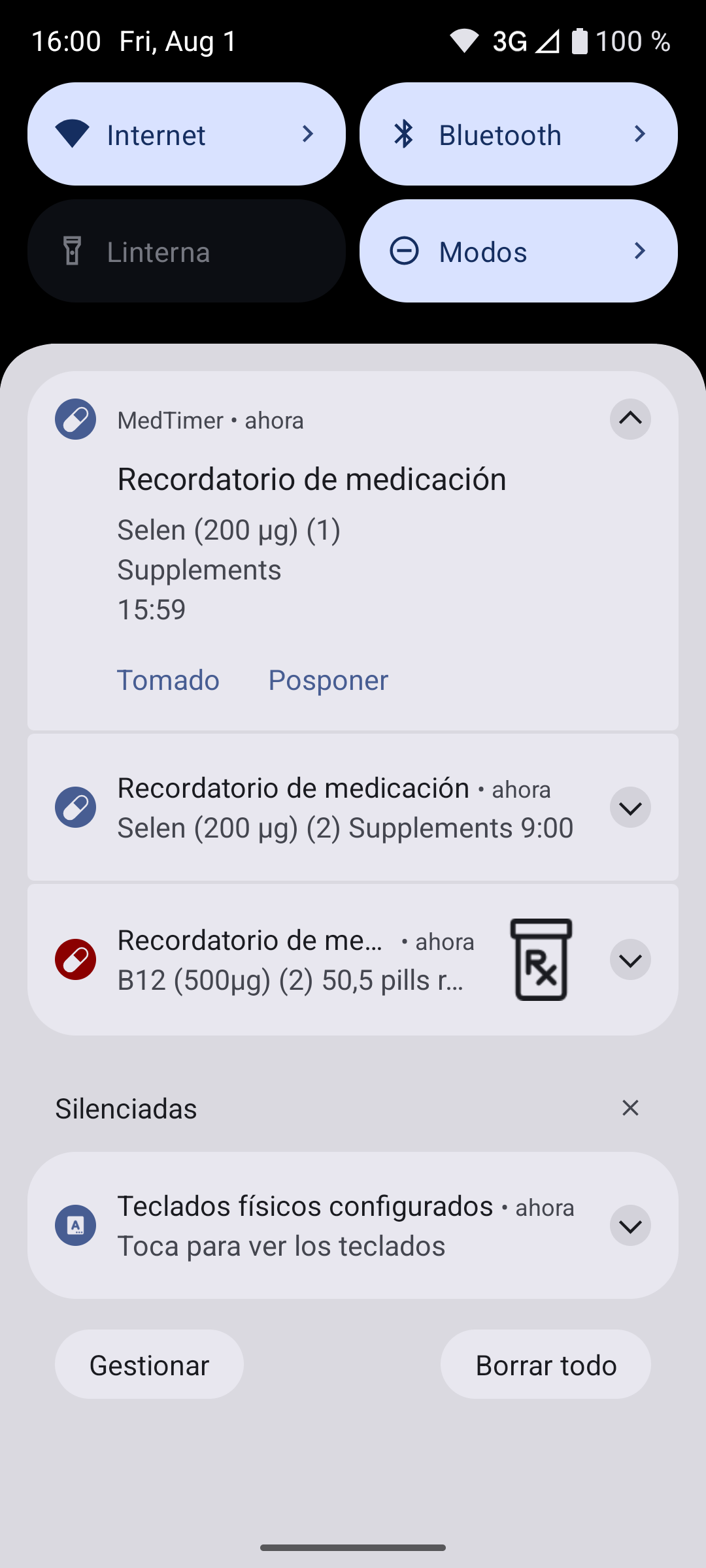Turn on the Linterna flashlight tile
Screen dimensions: 706x1568
(186, 251)
